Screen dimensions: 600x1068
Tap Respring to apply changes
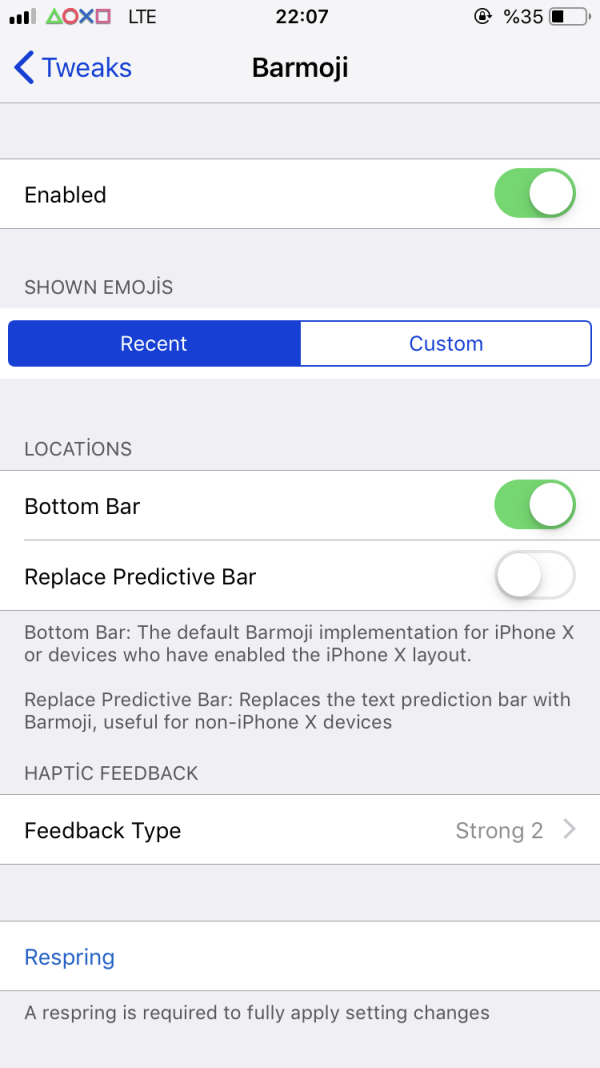pyautogui.click(x=70, y=957)
